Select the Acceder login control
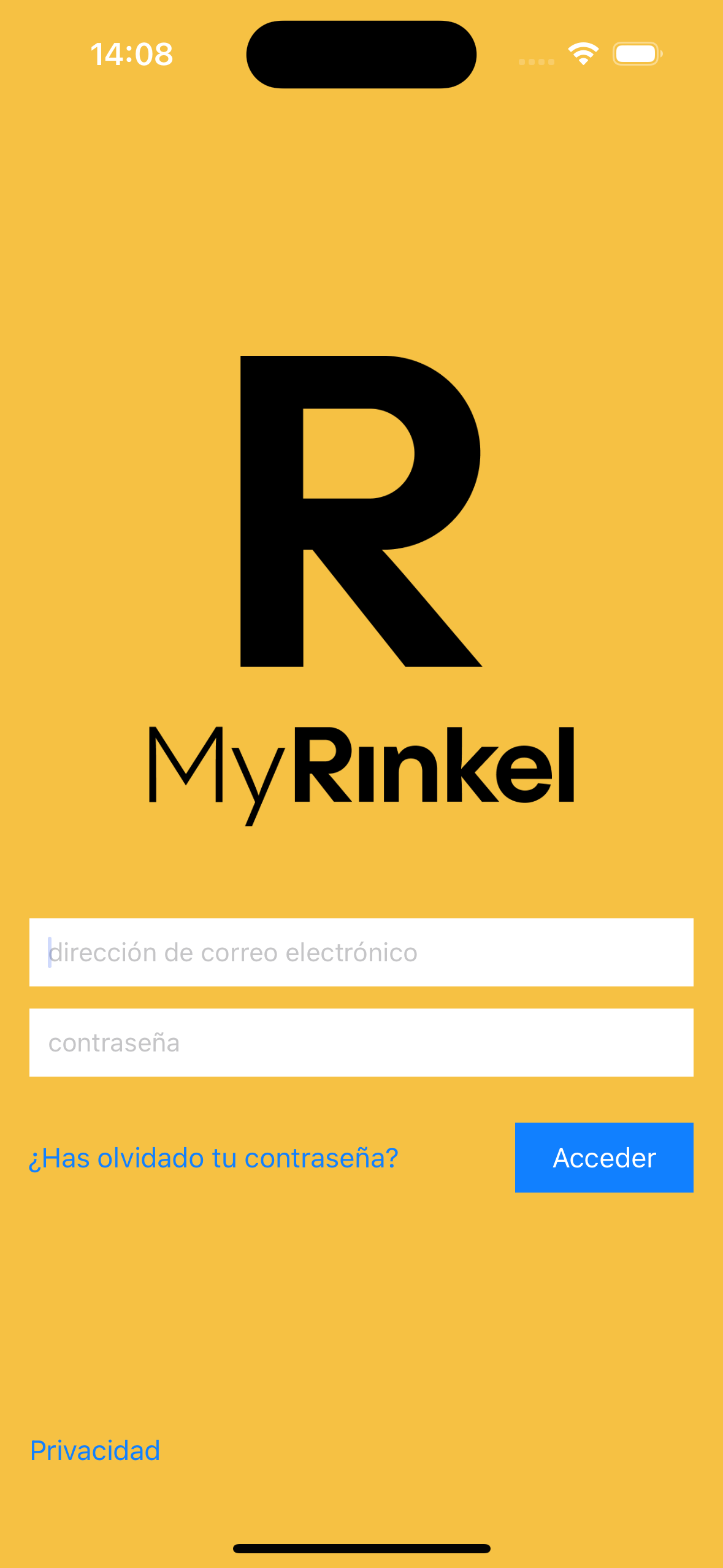This screenshot has width=723, height=1568. (603, 1157)
